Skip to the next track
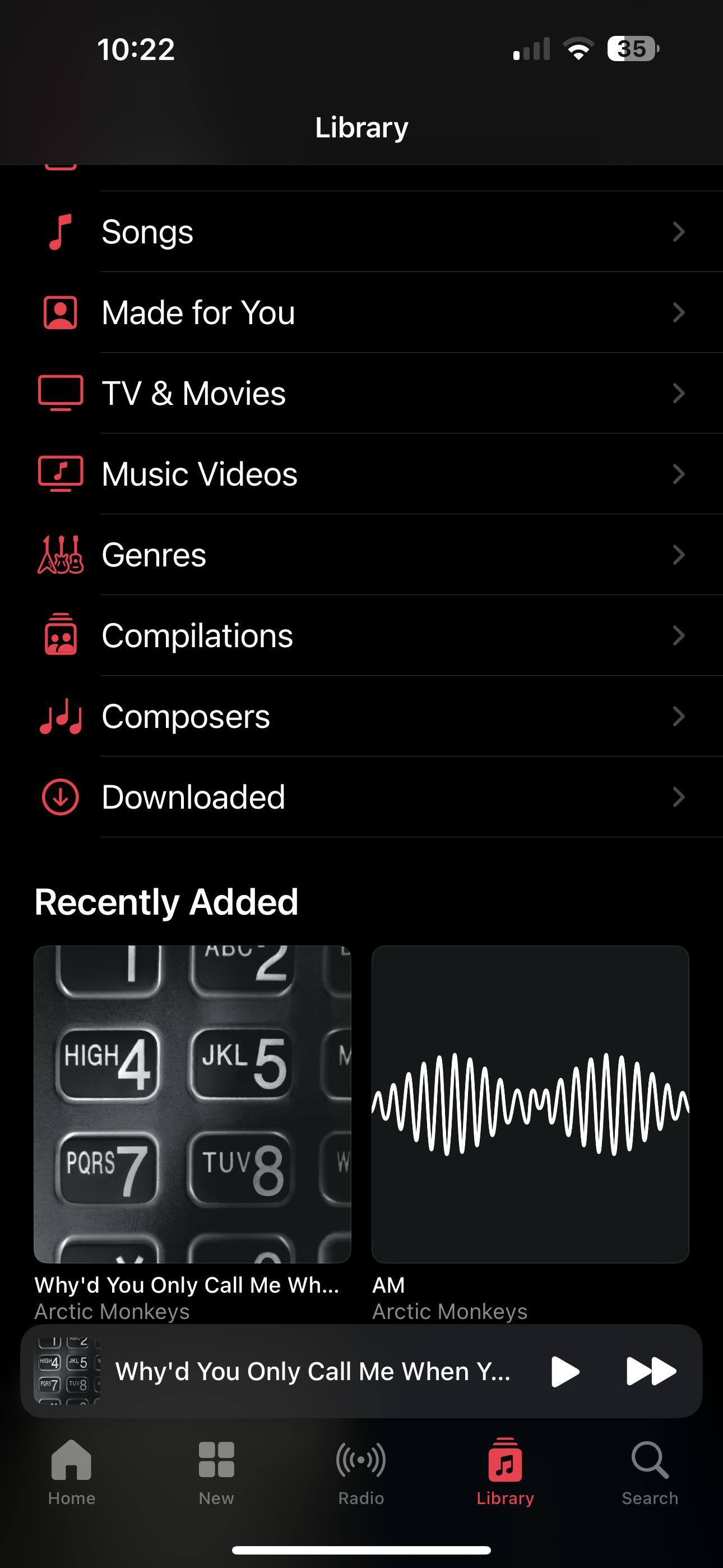Screen dimensions: 723x1568 (651, 1371)
